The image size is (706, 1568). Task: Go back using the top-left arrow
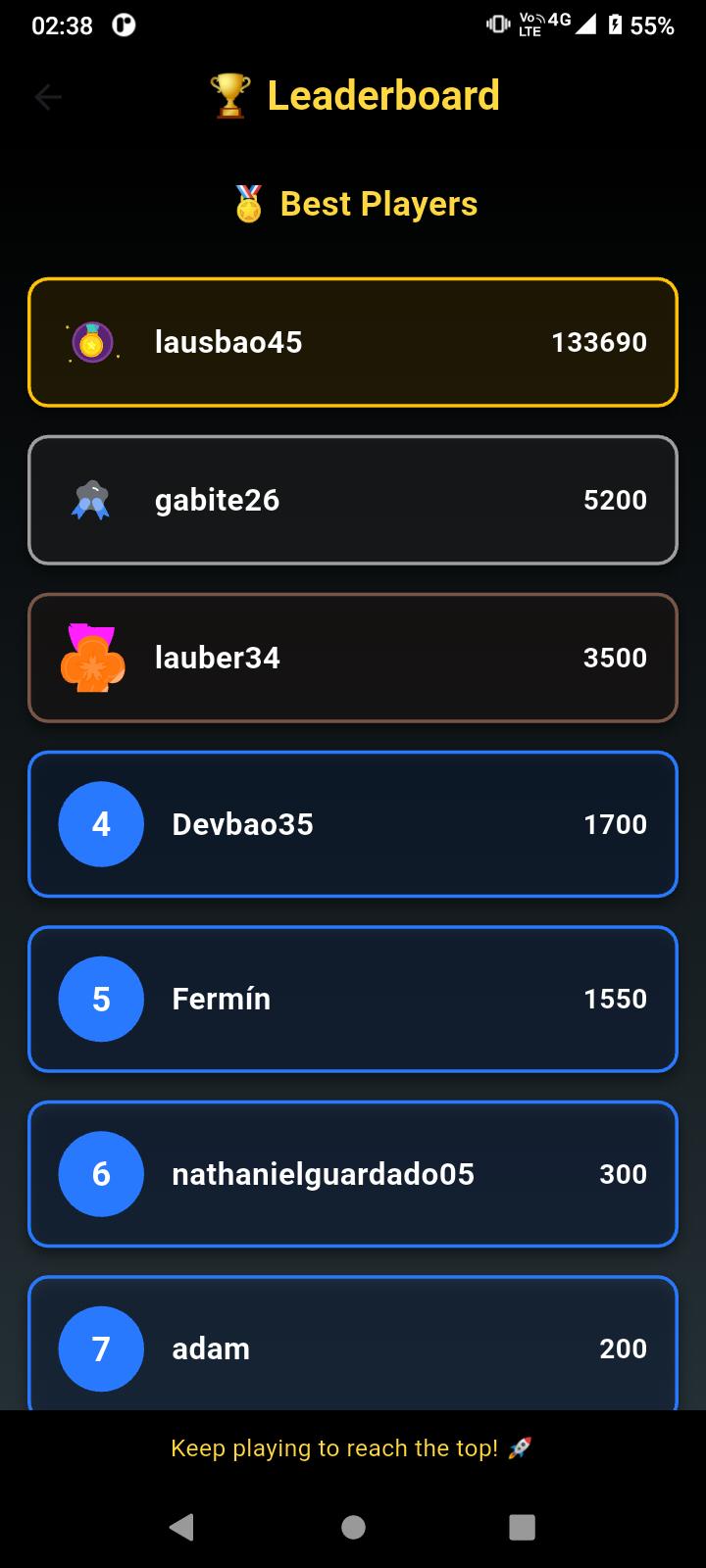[48, 96]
